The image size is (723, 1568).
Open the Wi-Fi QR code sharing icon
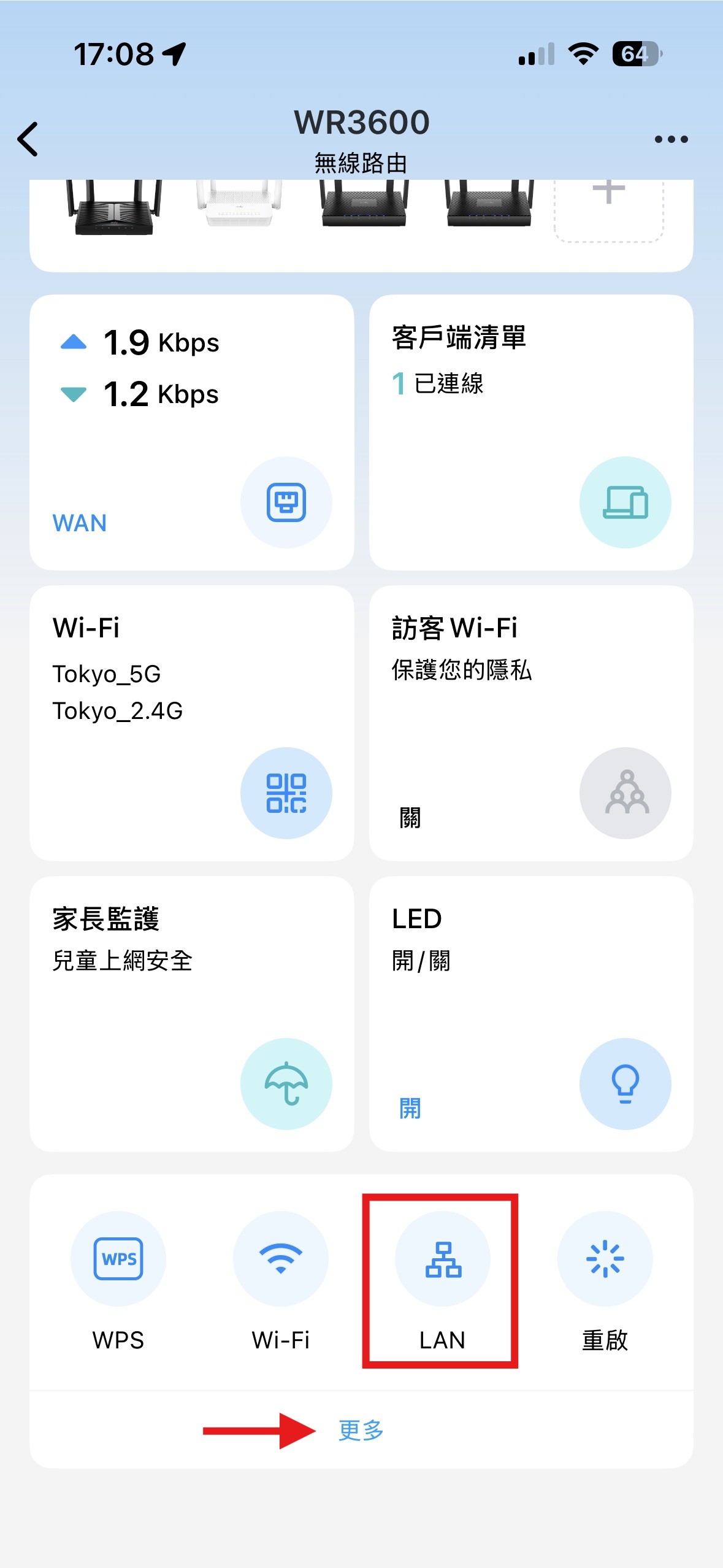point(286,793)
